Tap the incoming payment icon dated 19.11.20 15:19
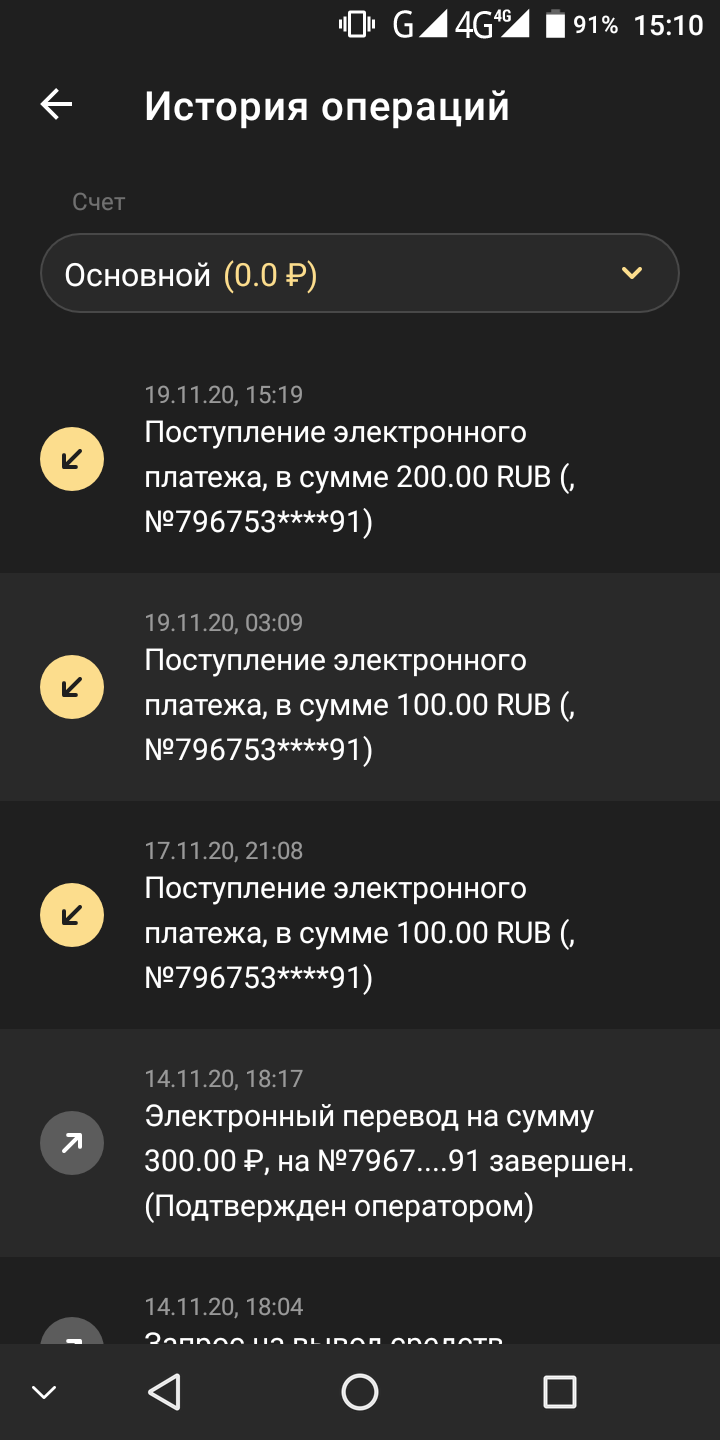Image resolution: width=720 pixels, height=1440 pixels. click(71, 458)
